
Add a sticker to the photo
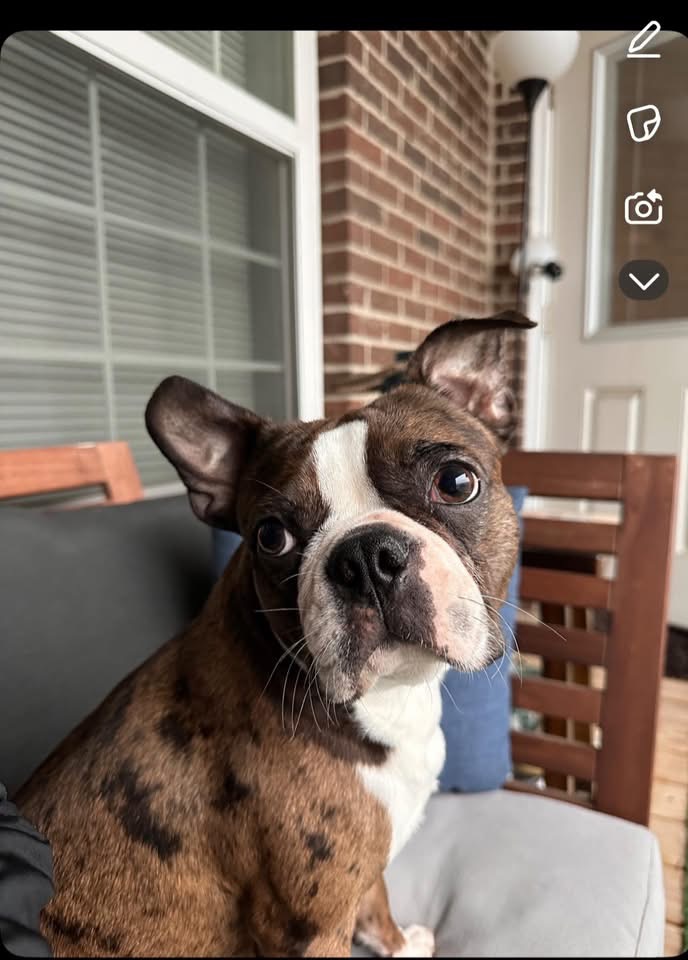tap(643, 123)
